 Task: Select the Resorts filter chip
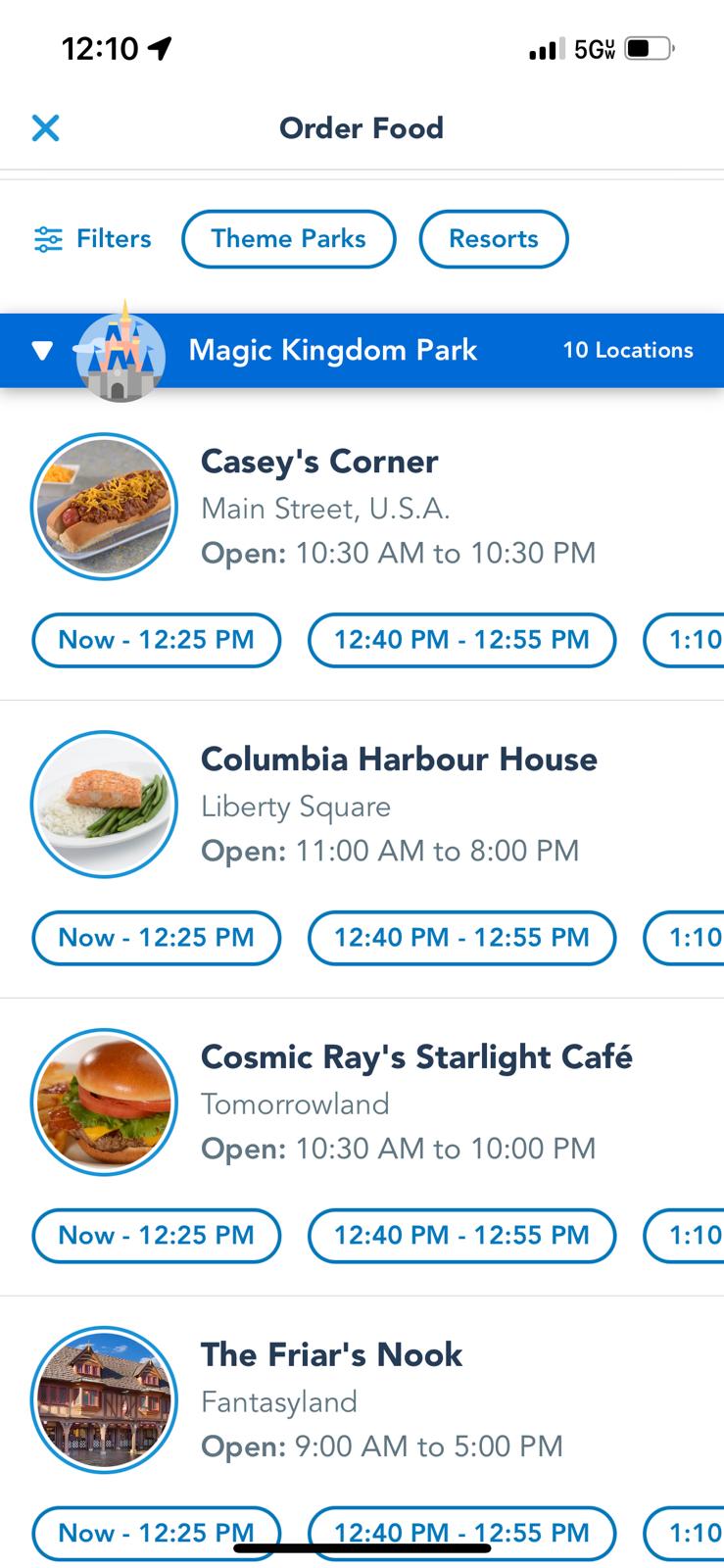(493, 239)
